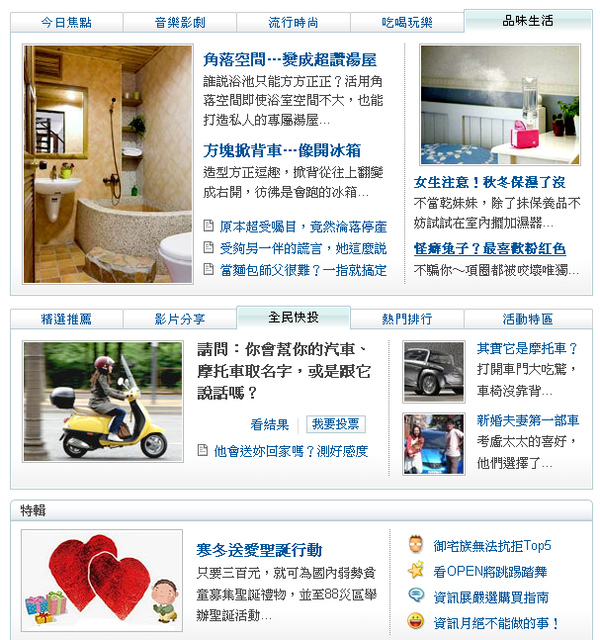
Task: Open the 角落空間…變成超讚湯屋 article
Action: 289,60
